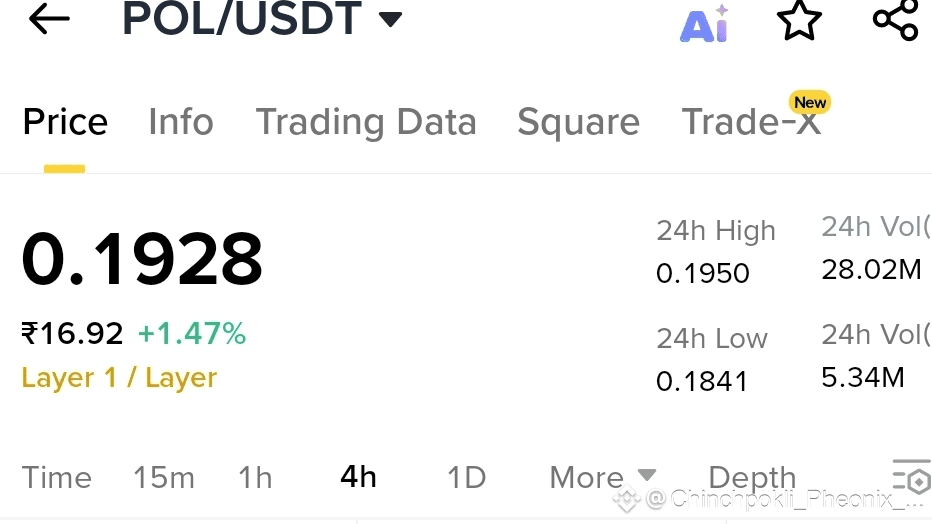Select the Time chart view
This screenshot has width=932, height=524.
coord(57,478)
